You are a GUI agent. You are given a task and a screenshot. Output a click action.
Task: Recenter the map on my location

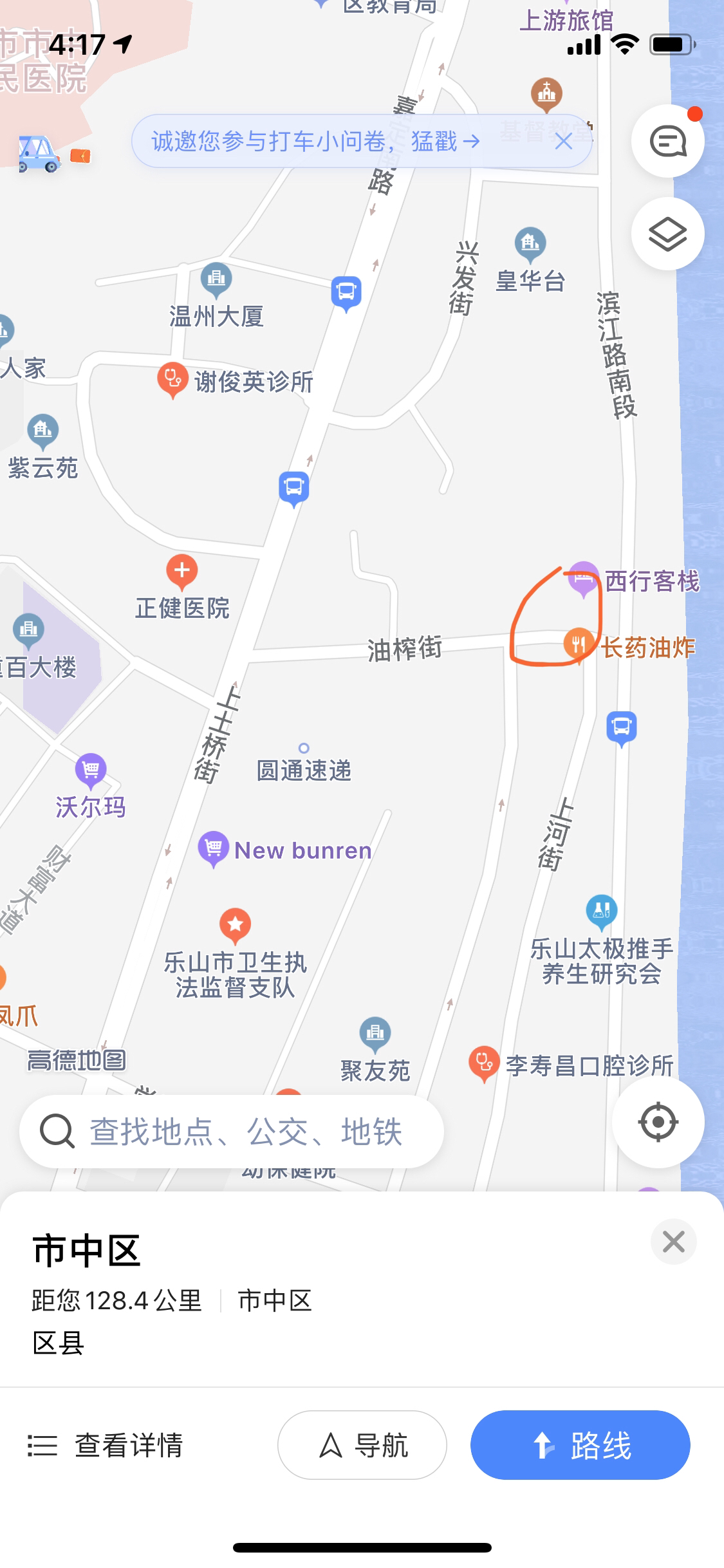point(658,1122)
